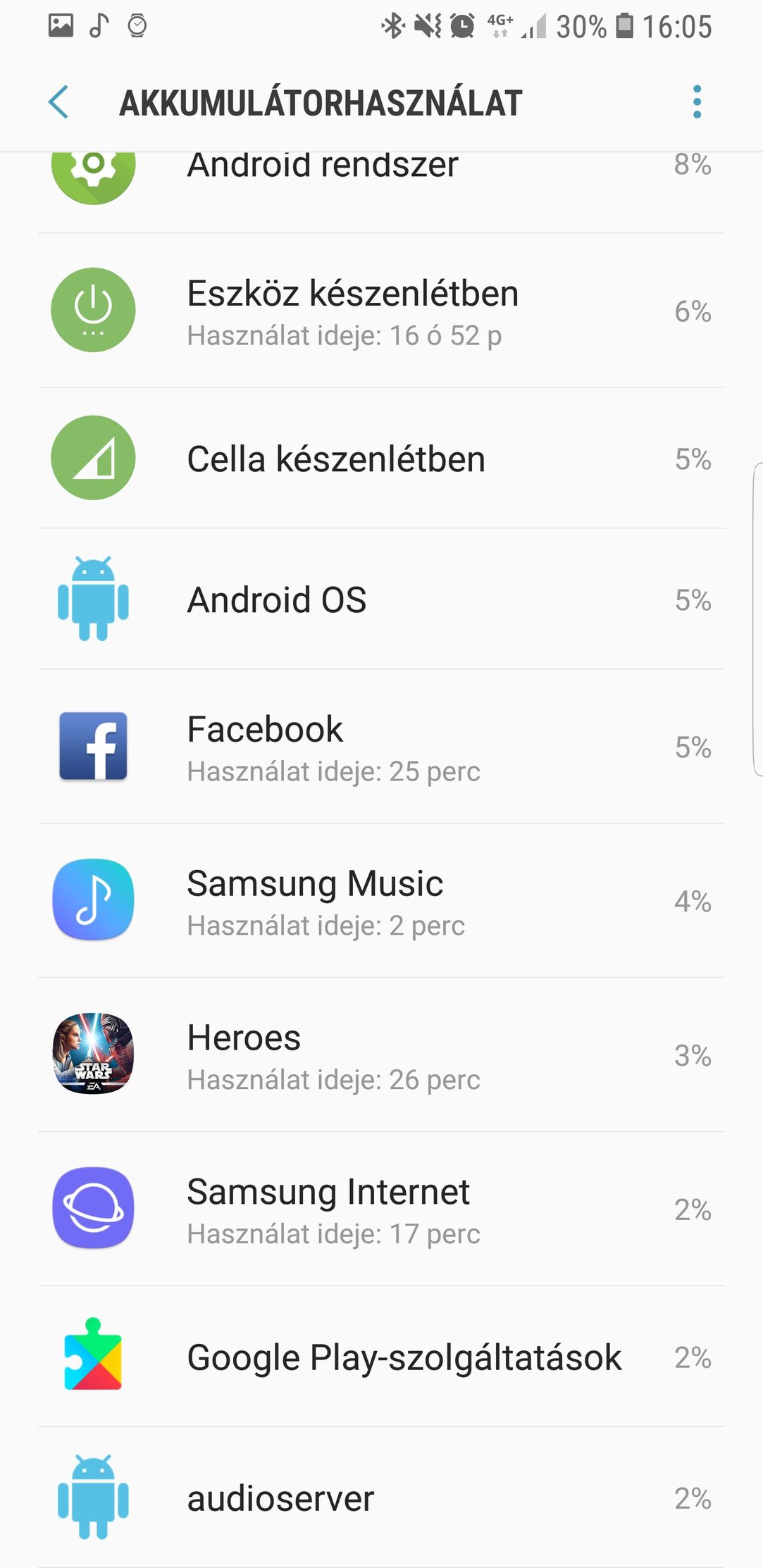This screenshot has width=763, height=1568.
Task: View Android OS battery usage
Action: [x=381, y=599]
